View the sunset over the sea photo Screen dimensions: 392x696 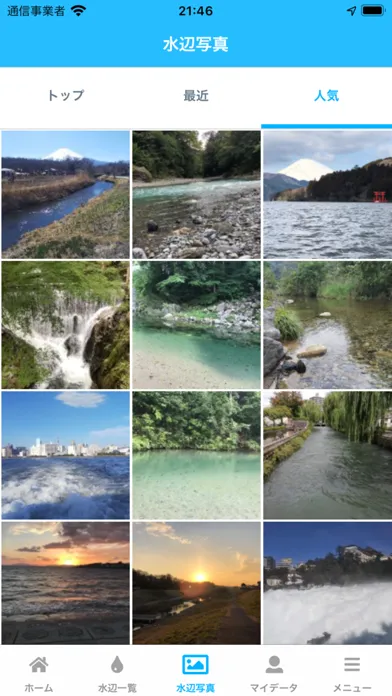click(65, 583)
